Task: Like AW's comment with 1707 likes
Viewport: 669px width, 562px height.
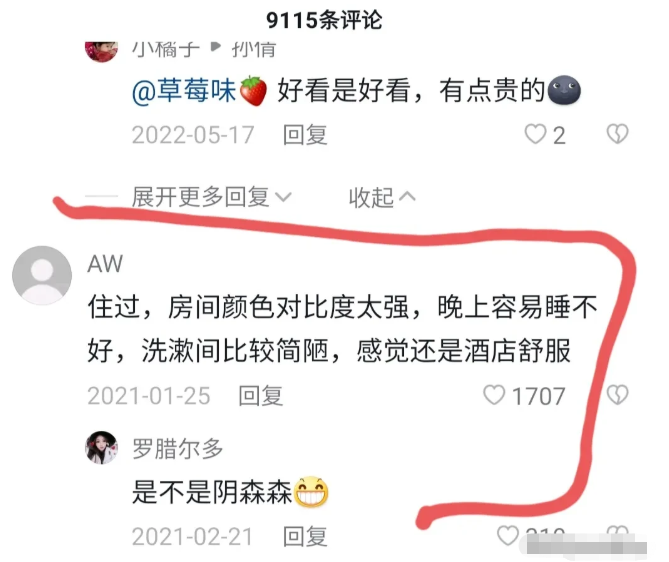Action: (x=494, y=396)
